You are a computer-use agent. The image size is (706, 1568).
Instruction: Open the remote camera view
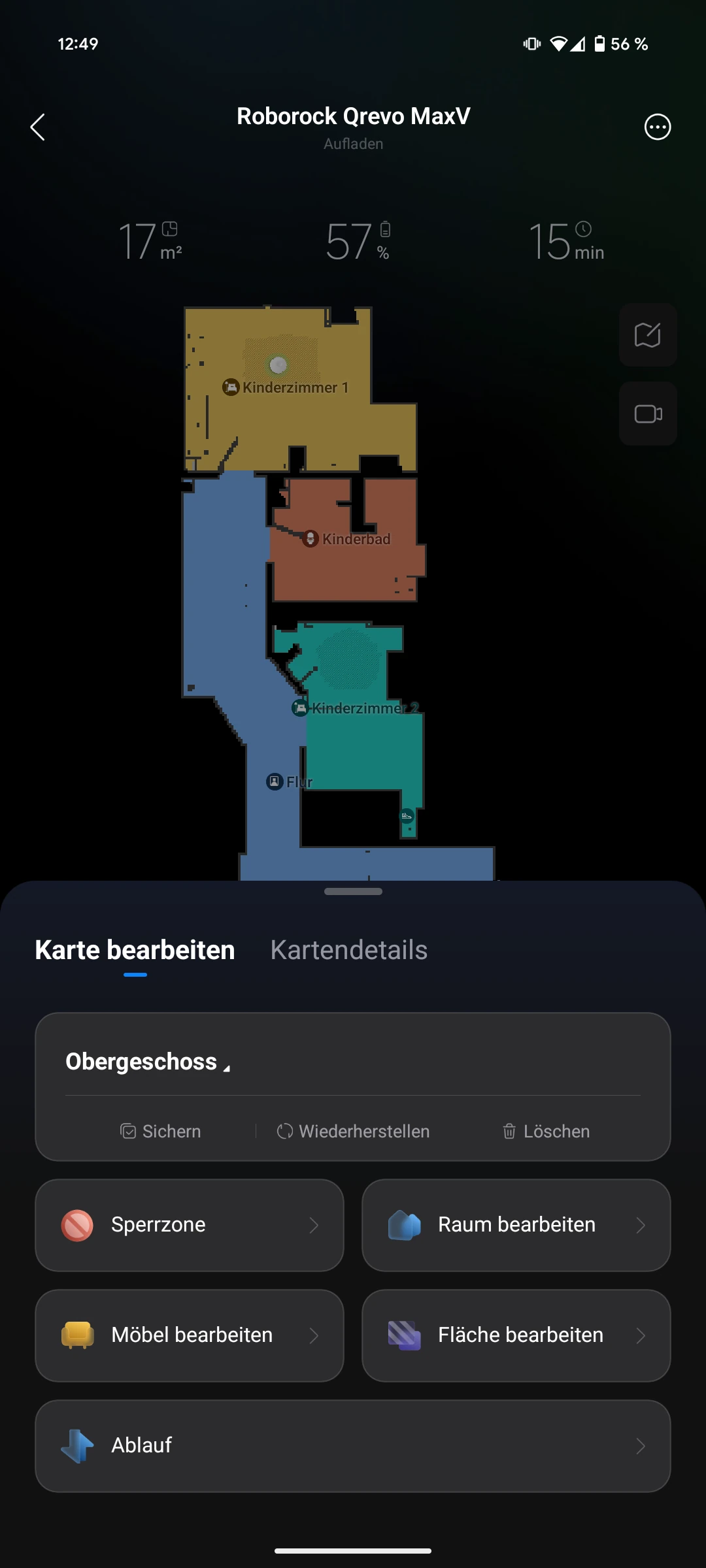pyautogui.click(x=648, y=414)
